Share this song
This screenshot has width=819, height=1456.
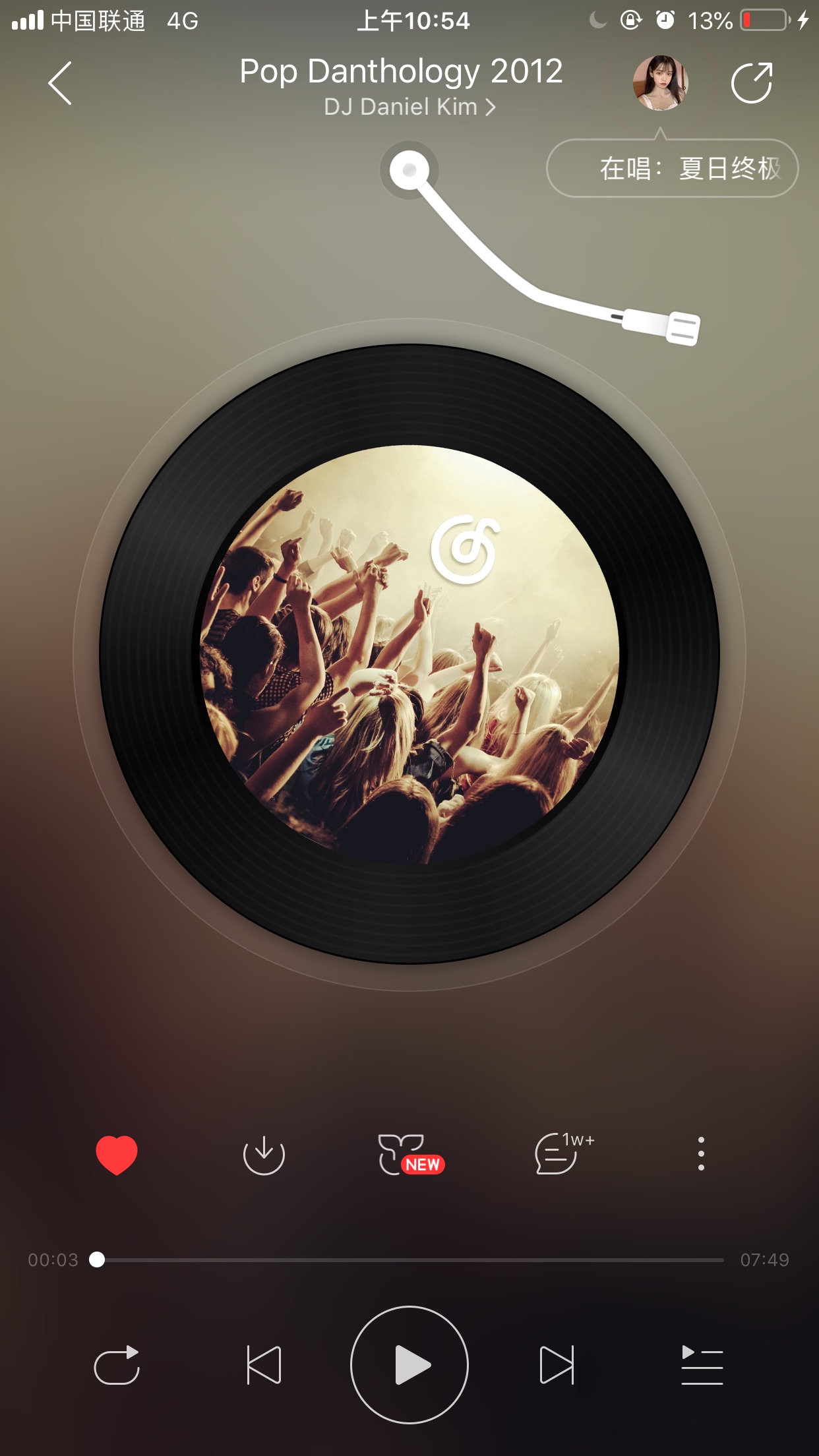[752, 83]
